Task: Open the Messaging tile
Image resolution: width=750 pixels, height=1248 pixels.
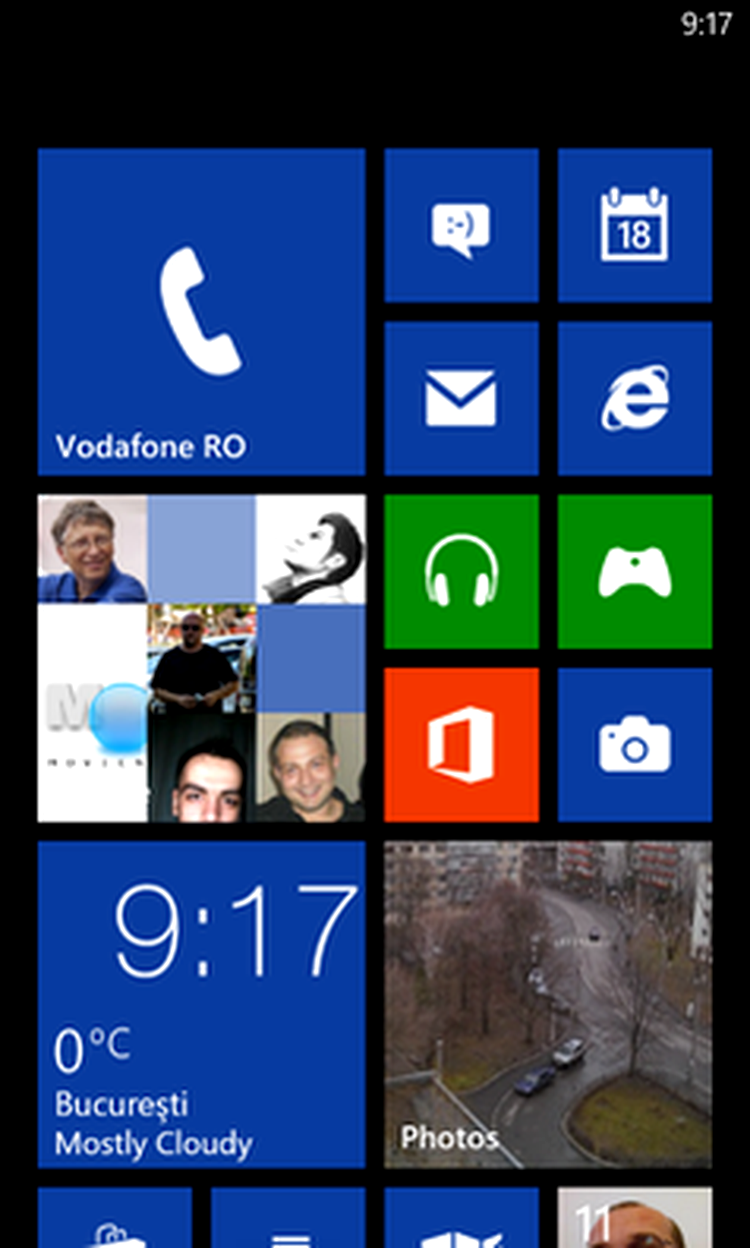Action: coord(461,225)
